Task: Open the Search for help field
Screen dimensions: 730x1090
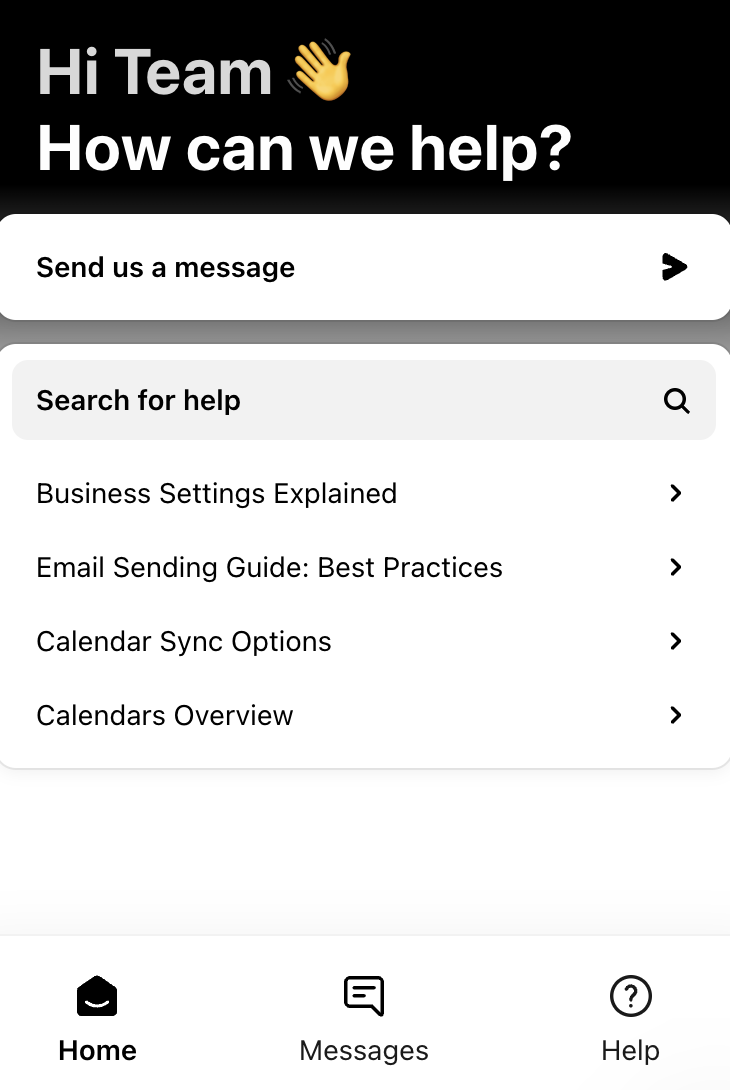Action: click(364, 400)
